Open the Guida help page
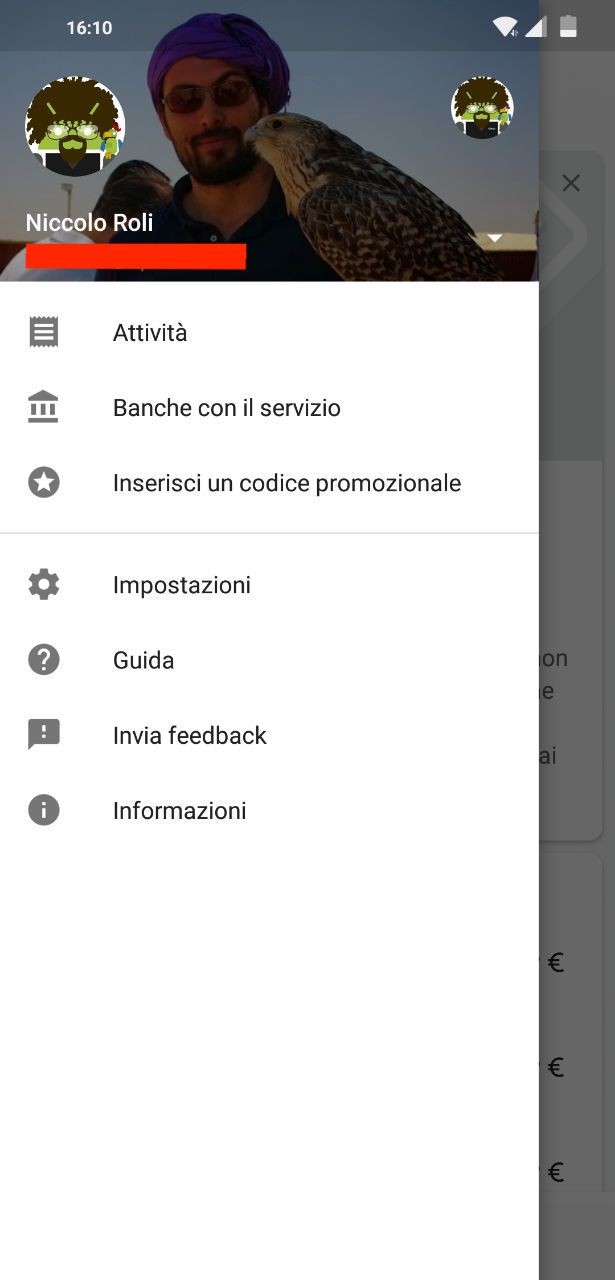This screenshot has width=615, height=1280. pos(269,660)
